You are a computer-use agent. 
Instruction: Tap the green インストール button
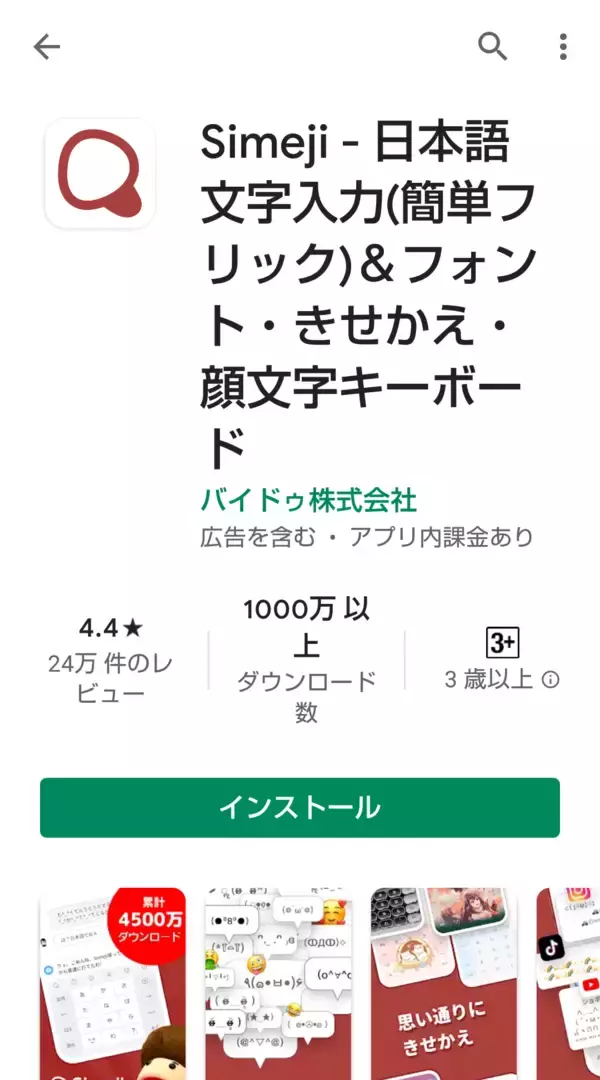[300, 807]
